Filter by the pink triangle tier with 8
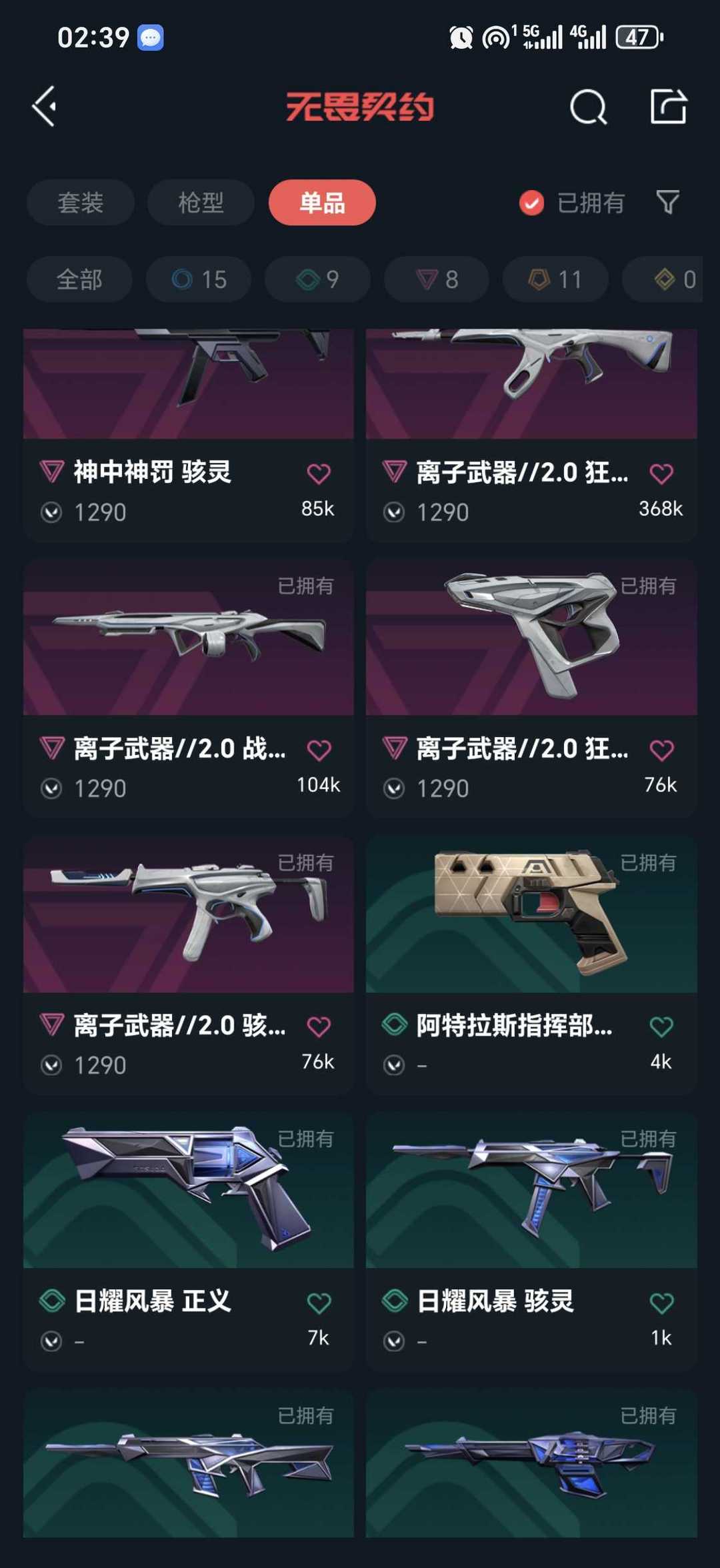The image size is (720, 1568). pos(437,279)
